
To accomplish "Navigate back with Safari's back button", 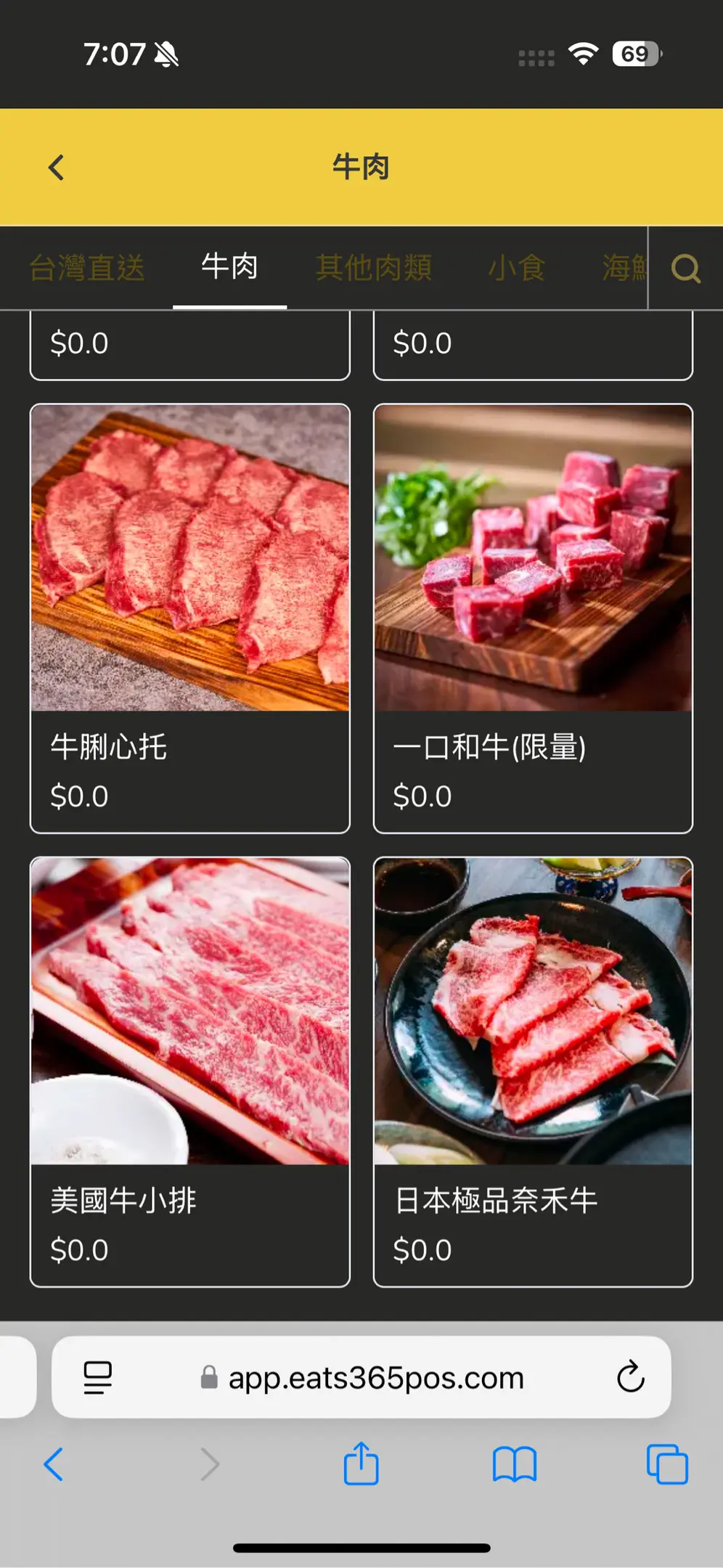I will (54, 1464).
